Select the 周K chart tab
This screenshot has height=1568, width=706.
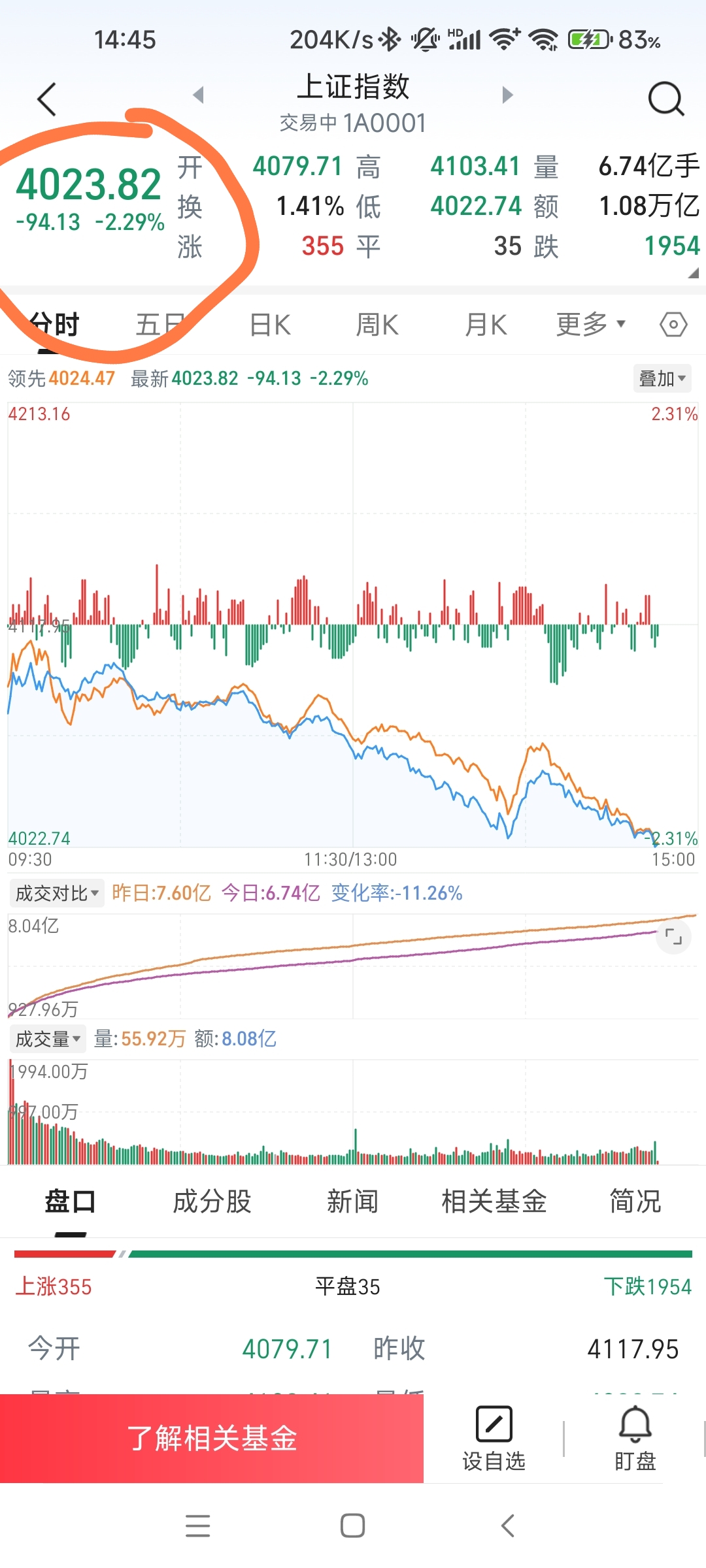click(377, 325)
